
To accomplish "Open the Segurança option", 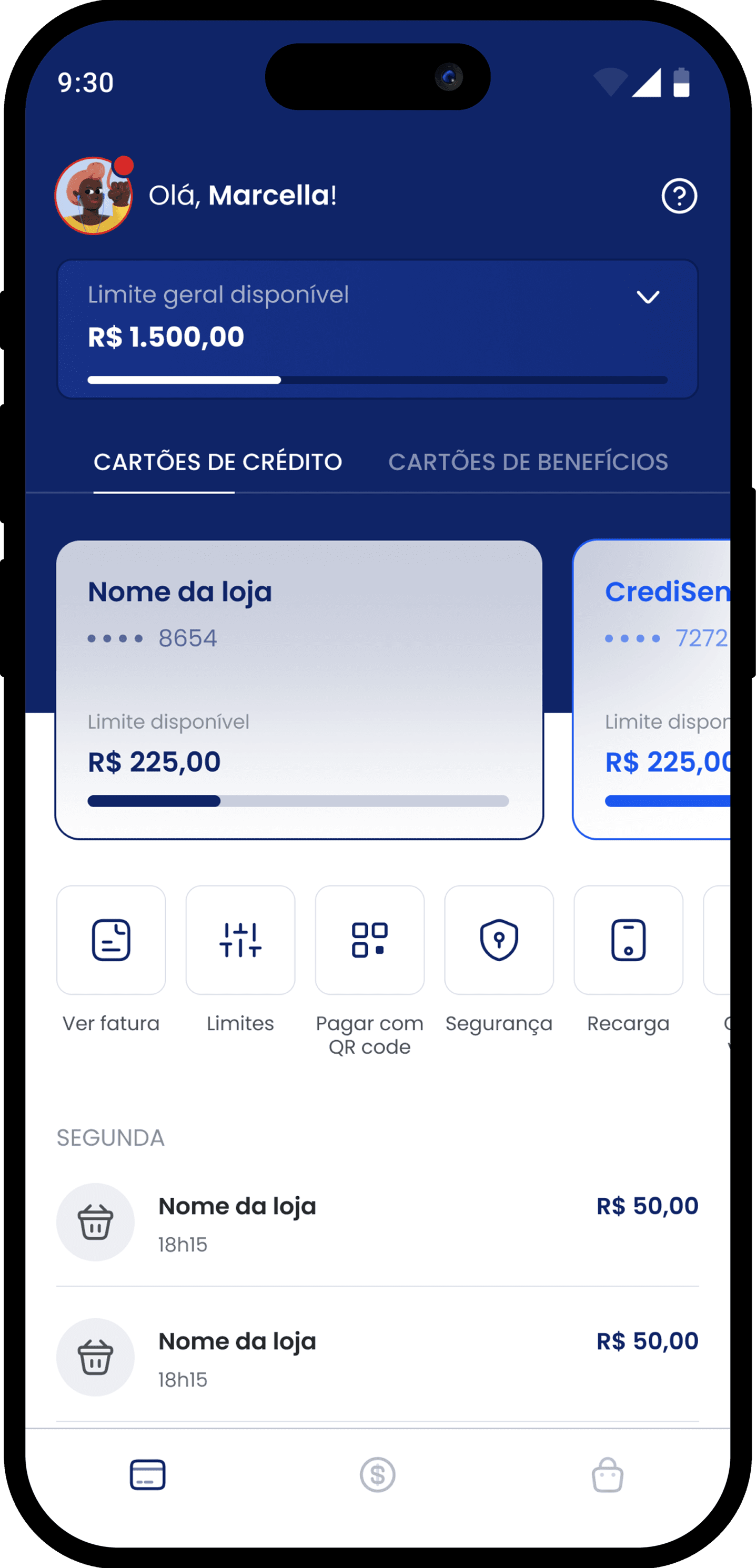I will [499, 940].
